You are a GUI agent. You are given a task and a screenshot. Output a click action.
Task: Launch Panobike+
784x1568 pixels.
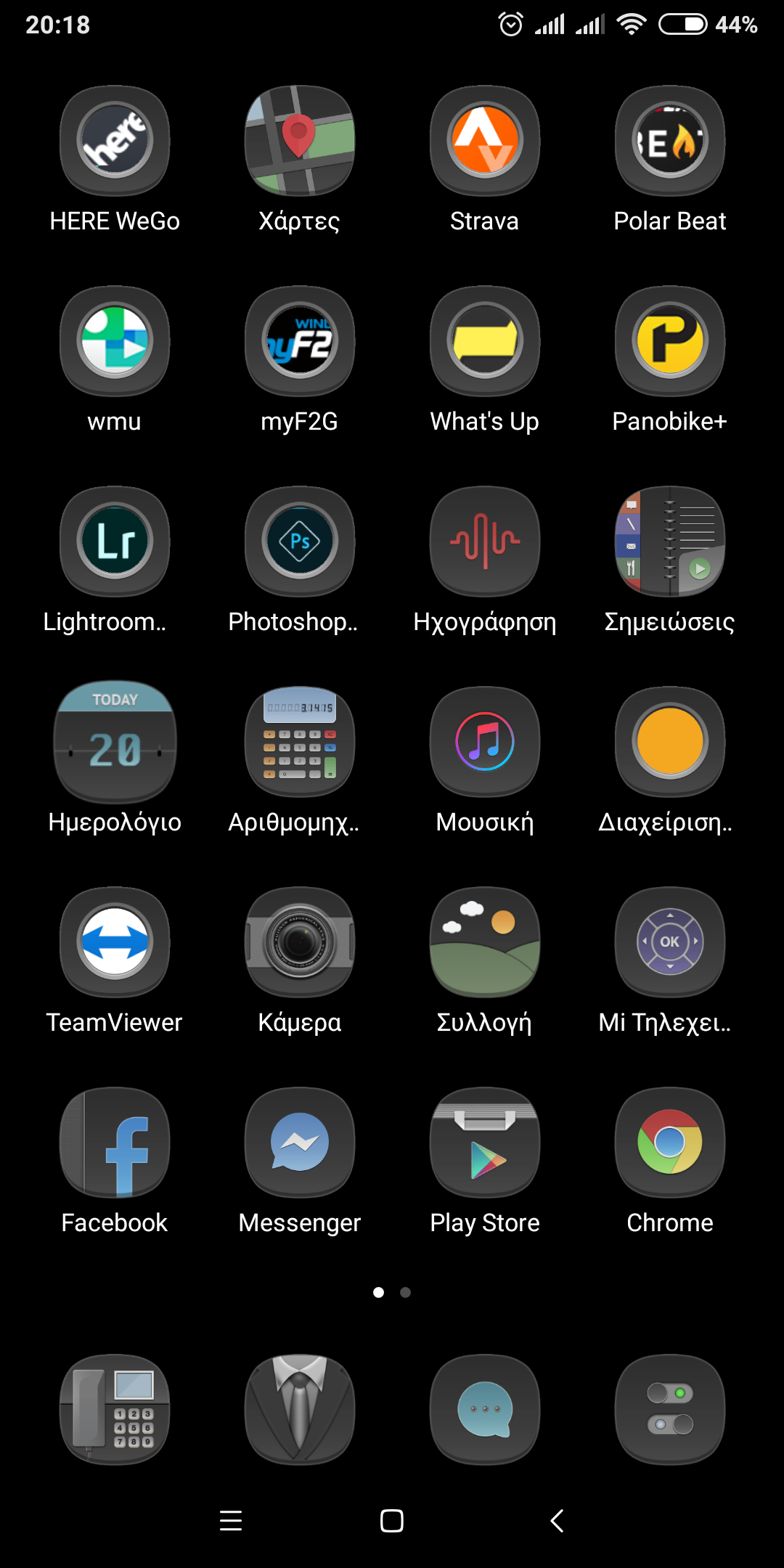[x=670, y=341]
